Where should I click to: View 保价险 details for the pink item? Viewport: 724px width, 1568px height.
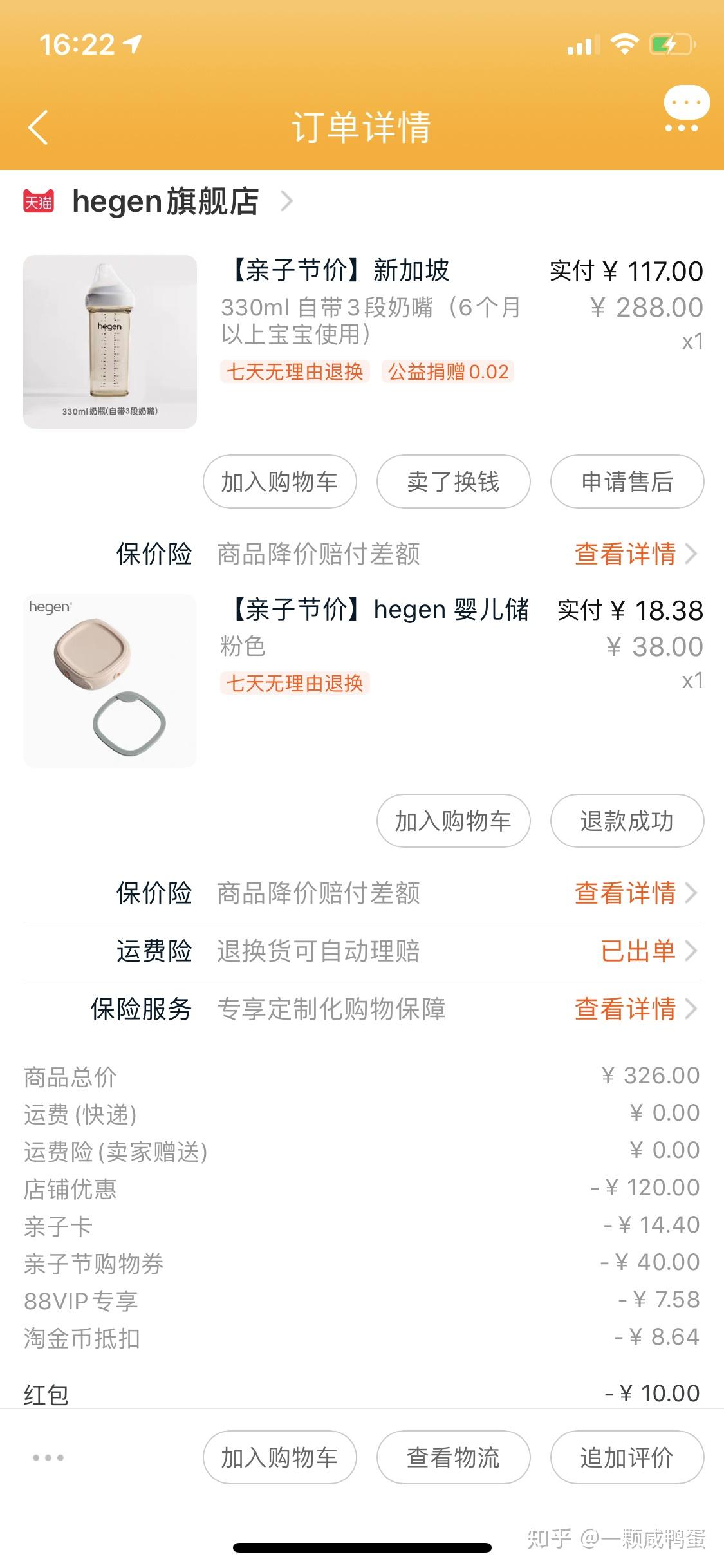tap(635, 893)
